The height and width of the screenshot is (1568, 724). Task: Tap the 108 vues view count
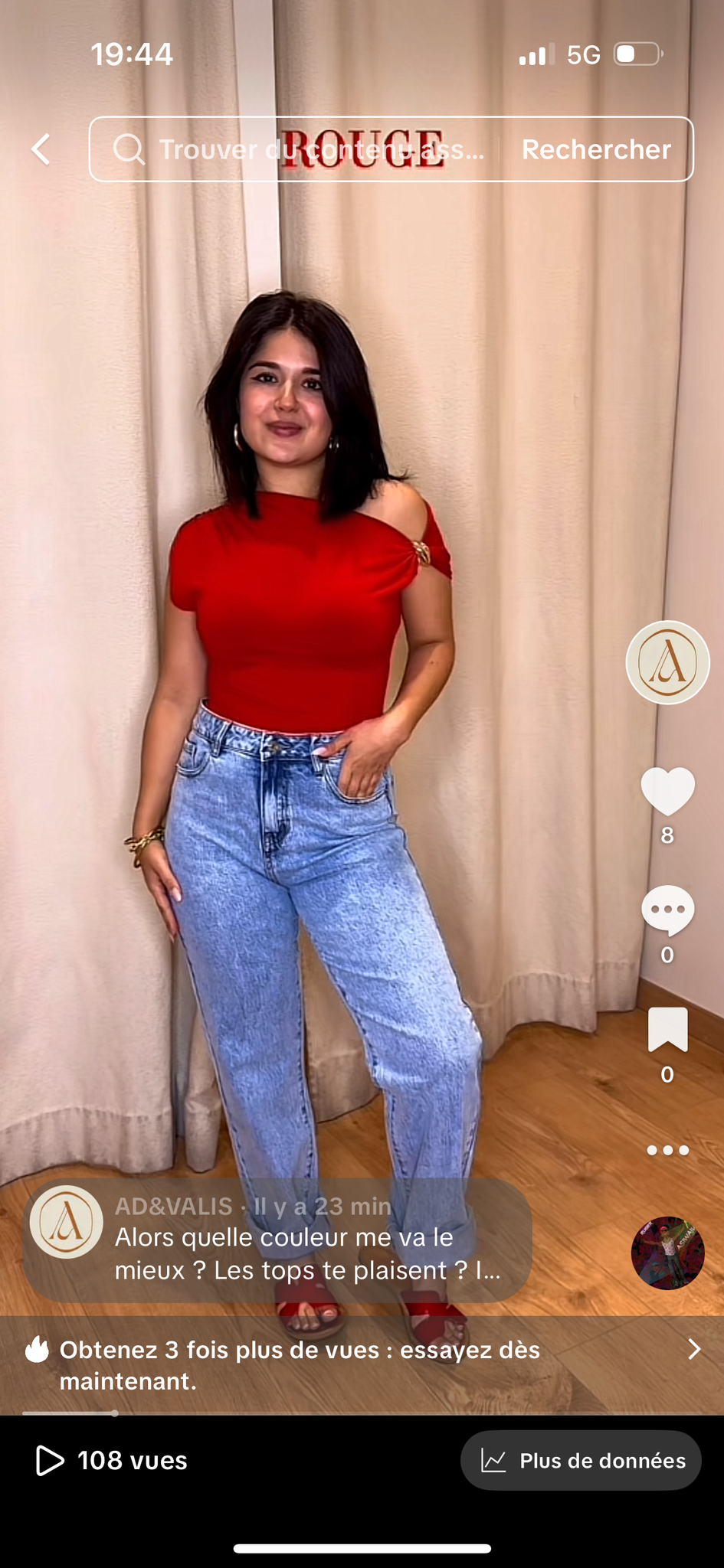click(x=113, y=1461)
